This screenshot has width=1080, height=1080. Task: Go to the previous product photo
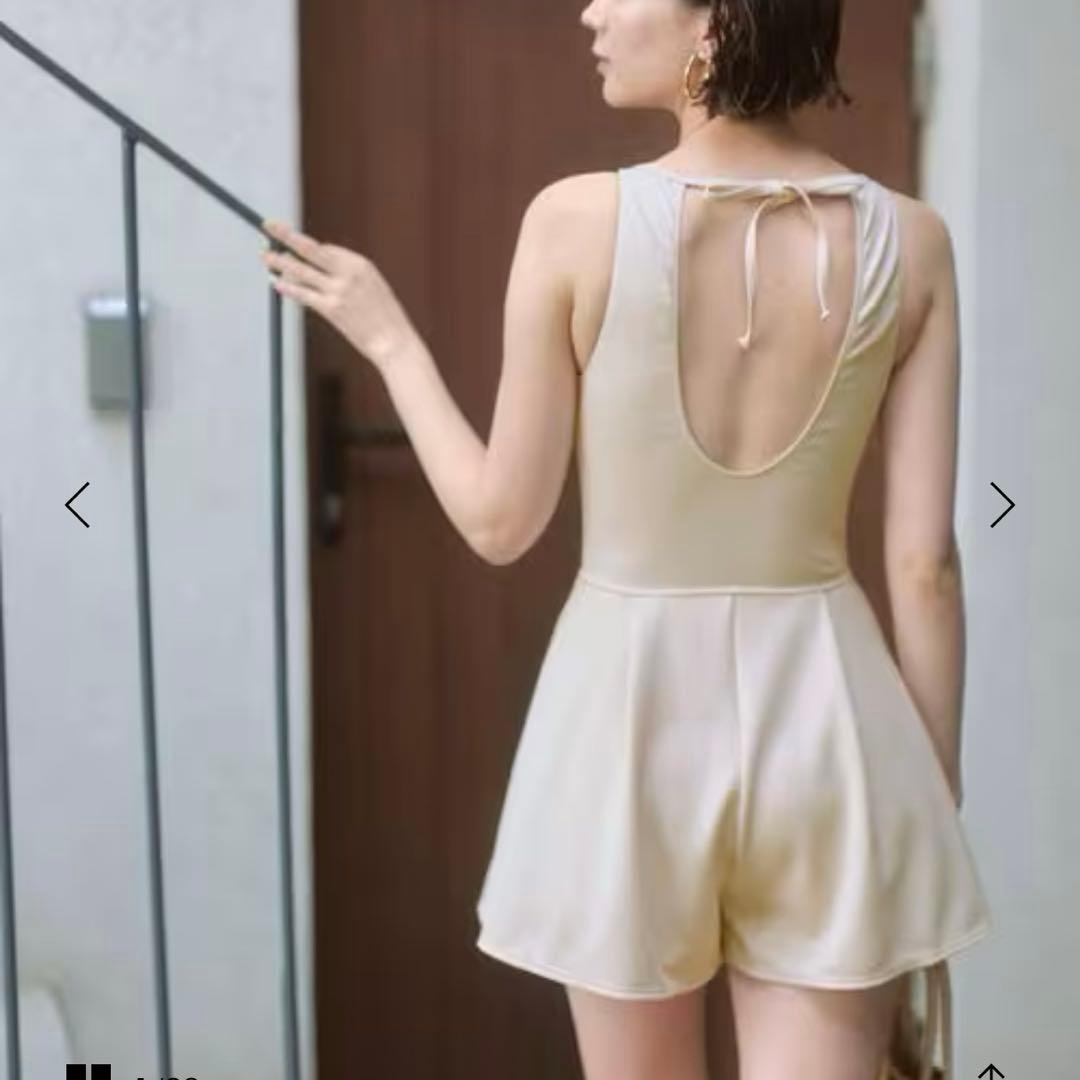[78, 505]
